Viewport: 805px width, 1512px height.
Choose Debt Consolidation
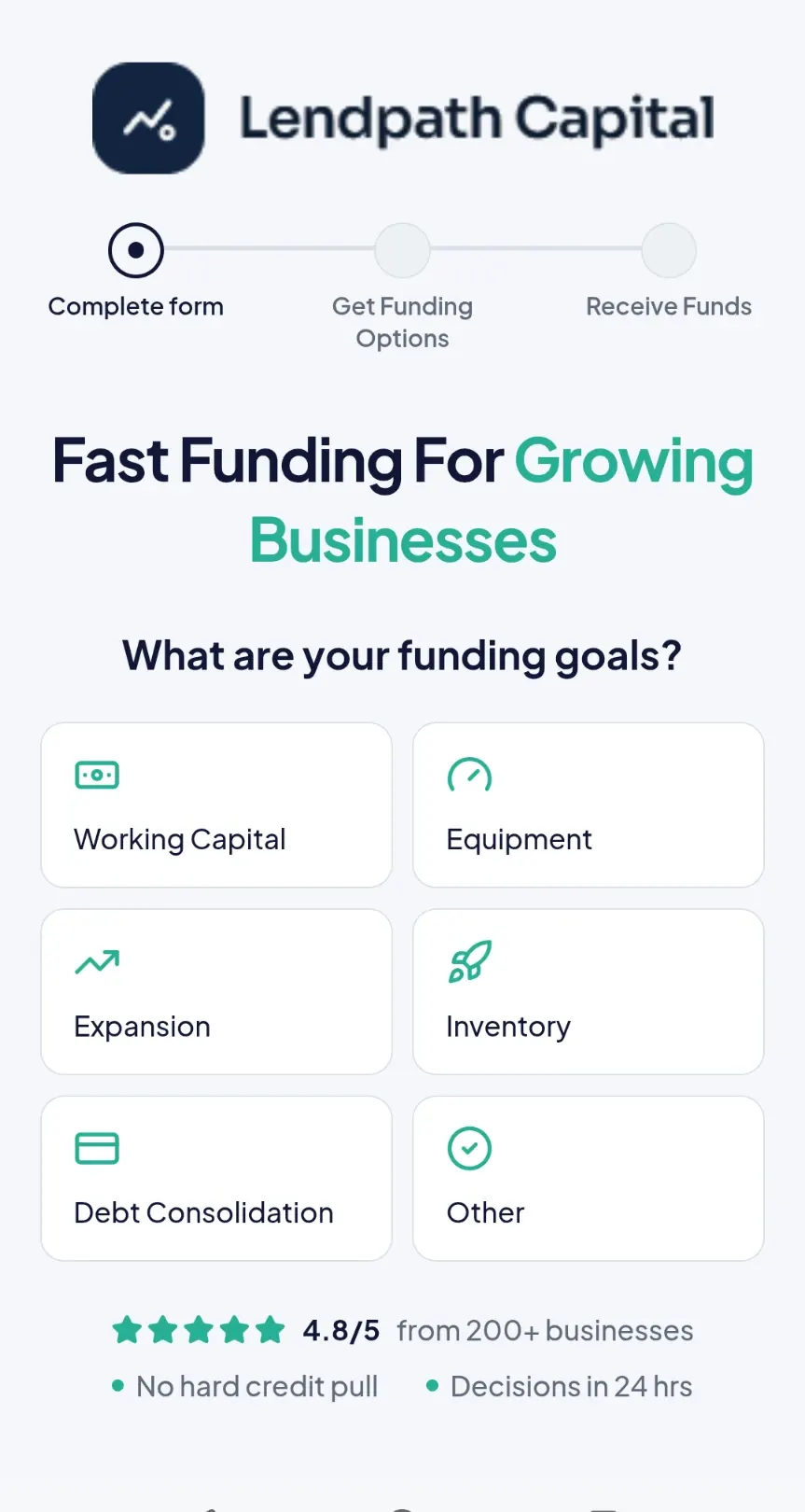pos(216,1178)
